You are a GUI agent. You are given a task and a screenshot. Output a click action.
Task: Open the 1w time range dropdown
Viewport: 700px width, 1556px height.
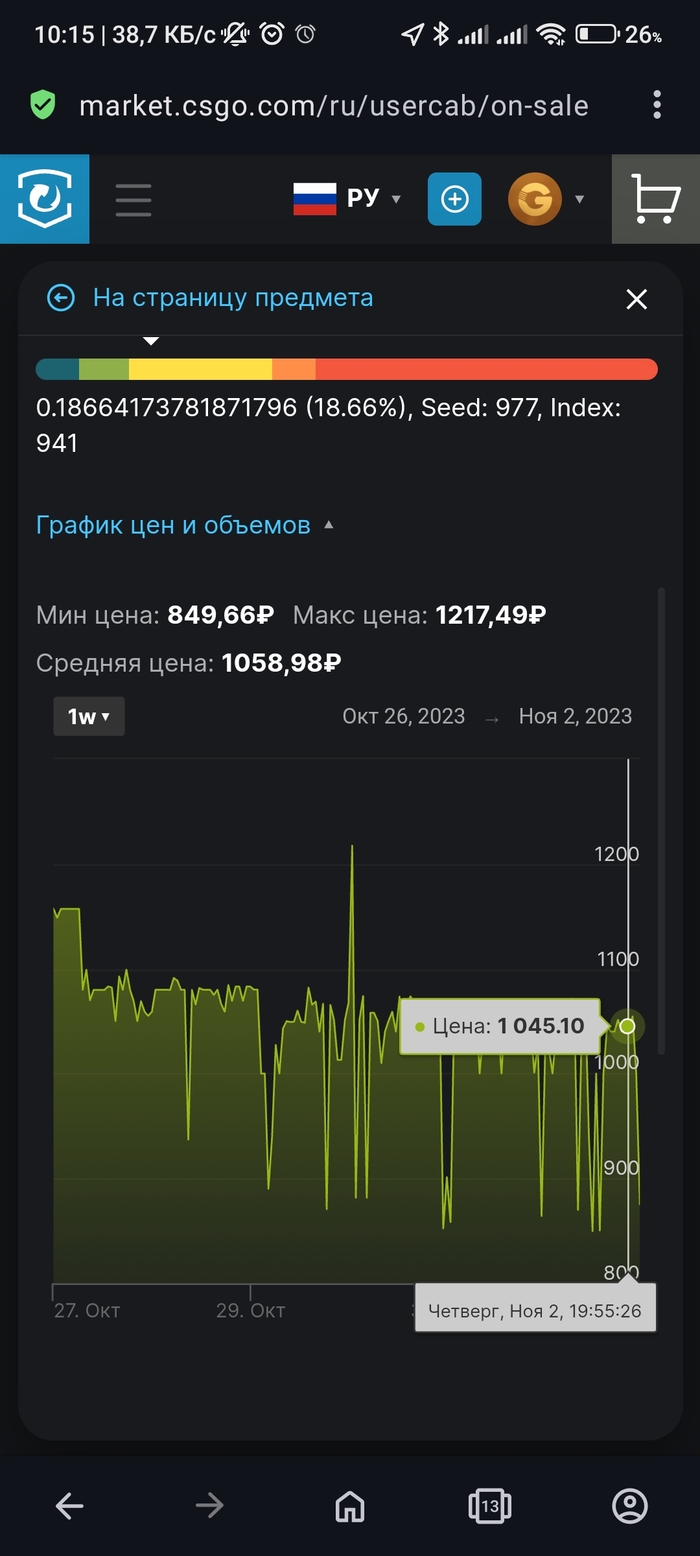coord(88,716)
